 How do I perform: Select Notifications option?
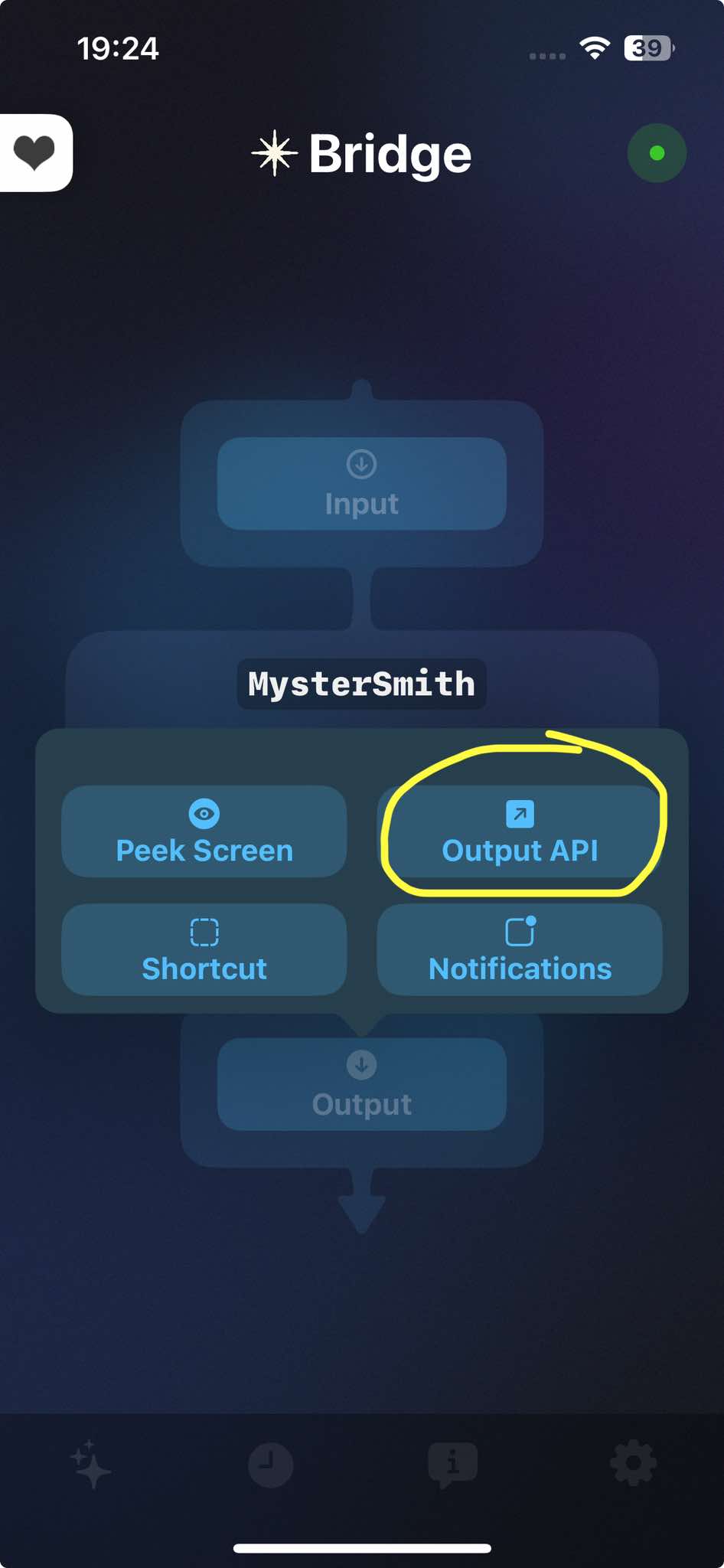tap(520, 950)
